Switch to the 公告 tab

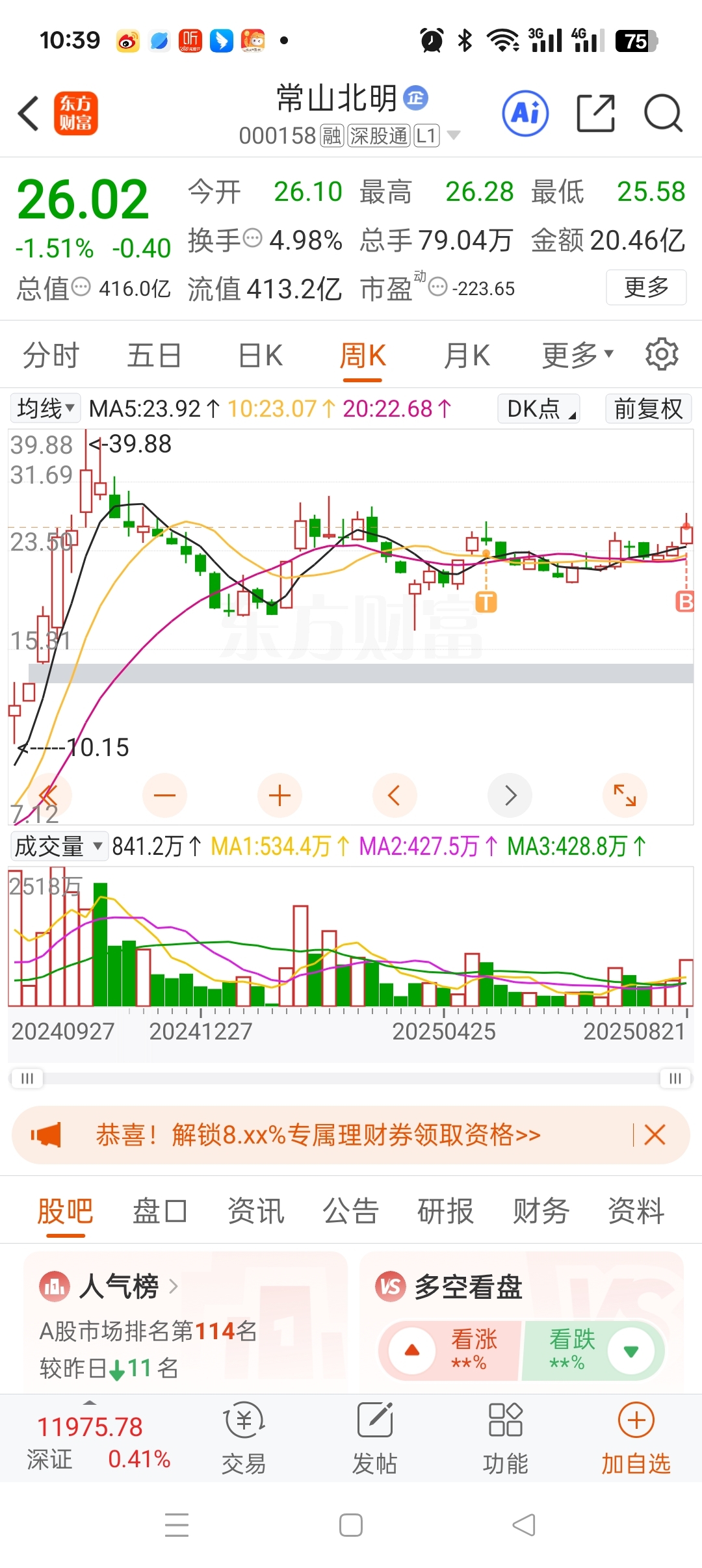(x=350, y=1211)
